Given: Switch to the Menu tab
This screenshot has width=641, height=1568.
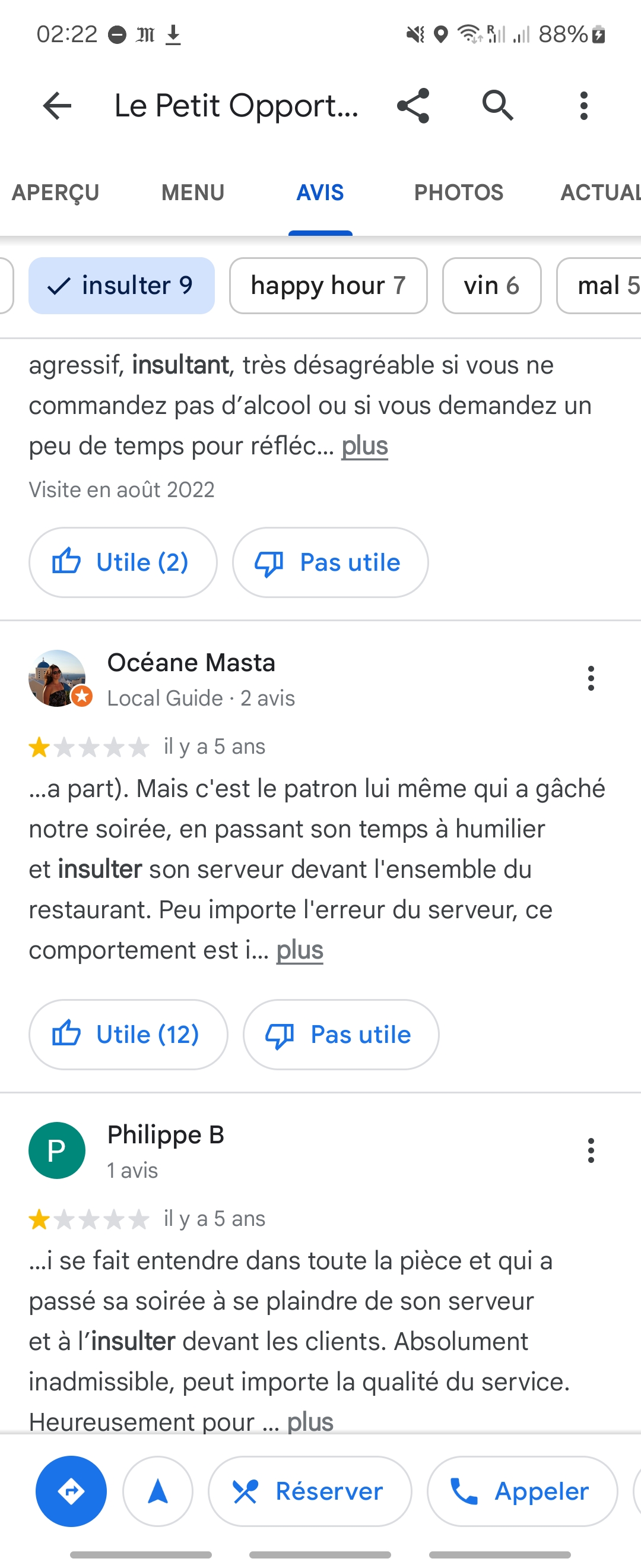Looking at the screenshot, I should pyautogui.click(x=193, y=192).
